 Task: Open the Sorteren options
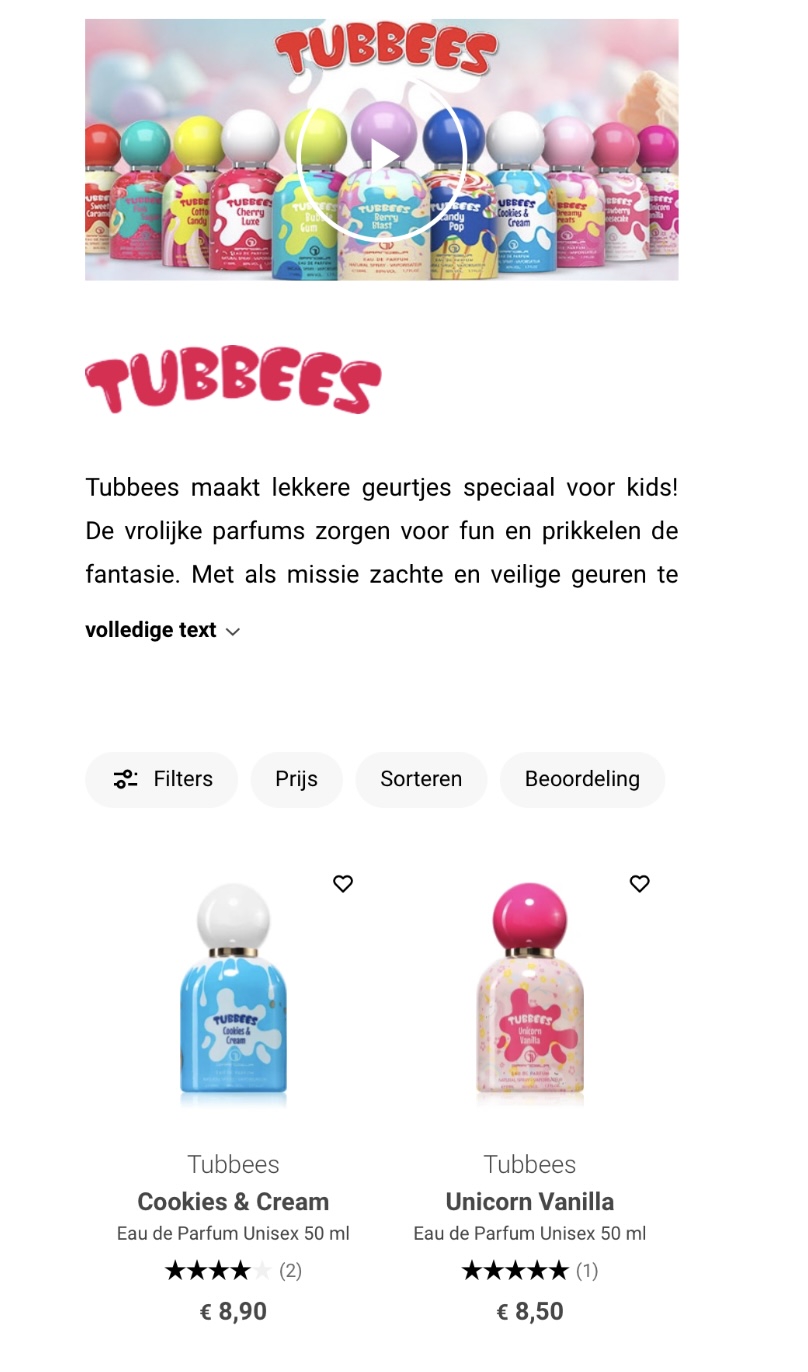pyautogui.click(x=421, y=780)
